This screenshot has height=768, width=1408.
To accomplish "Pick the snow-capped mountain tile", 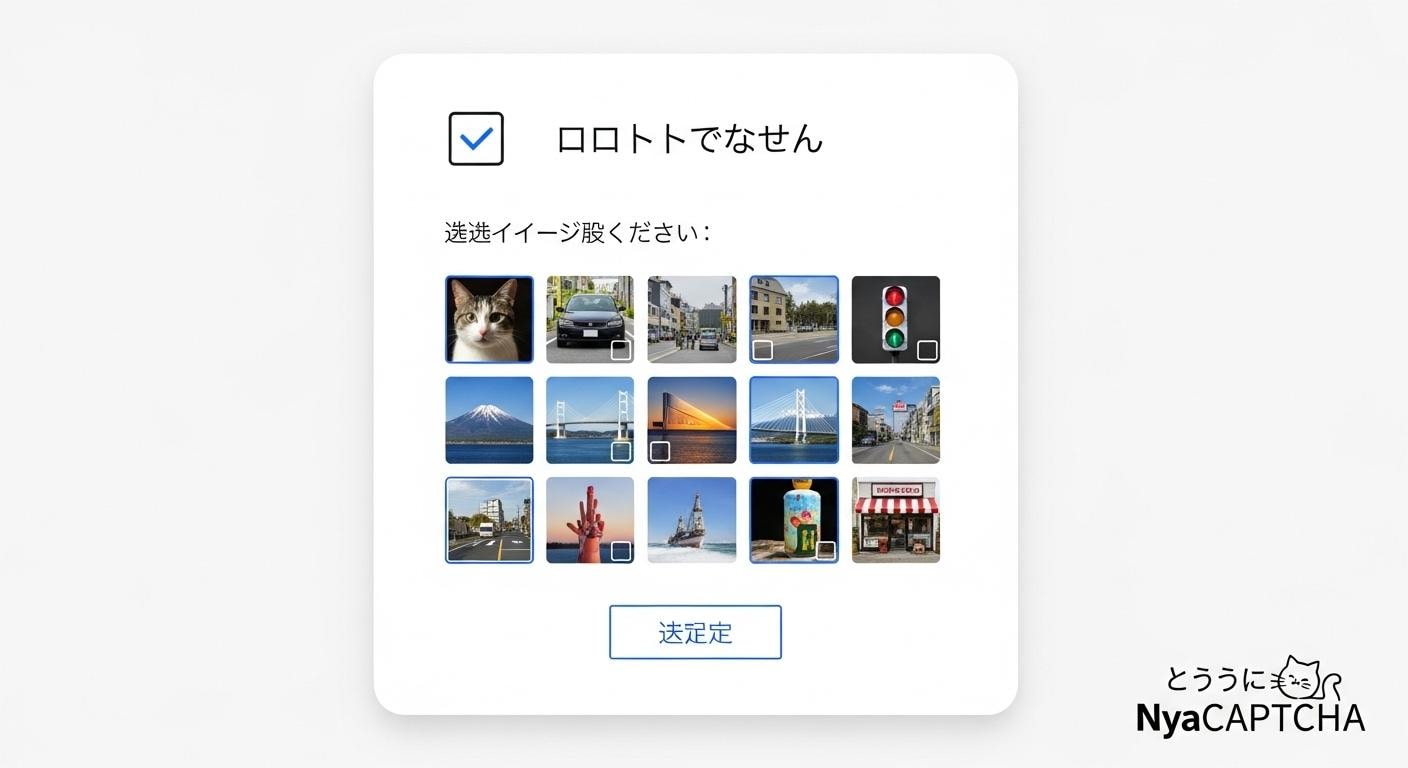I will click(489, 420).
